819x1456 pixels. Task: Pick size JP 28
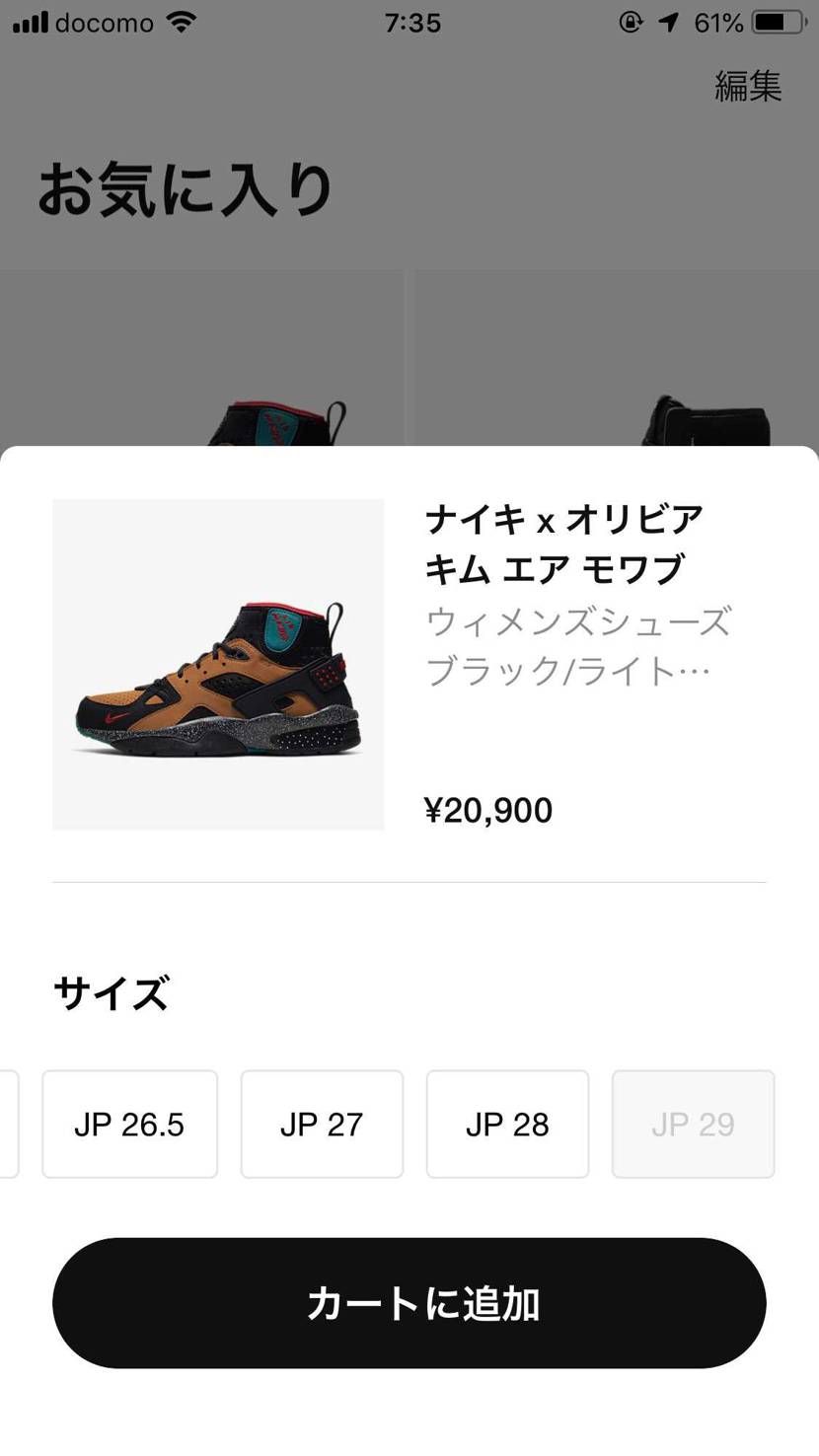coord(507,1124)
